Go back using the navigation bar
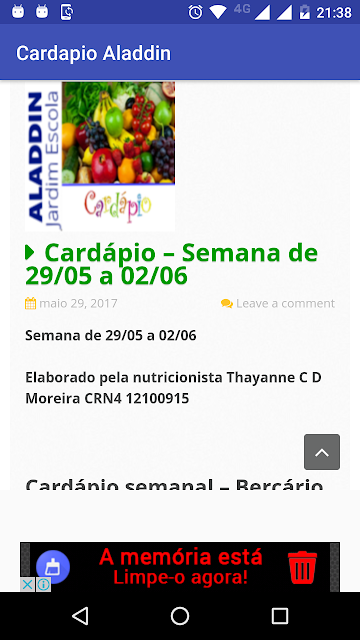 pyautogui.click(x=80, y=616)
